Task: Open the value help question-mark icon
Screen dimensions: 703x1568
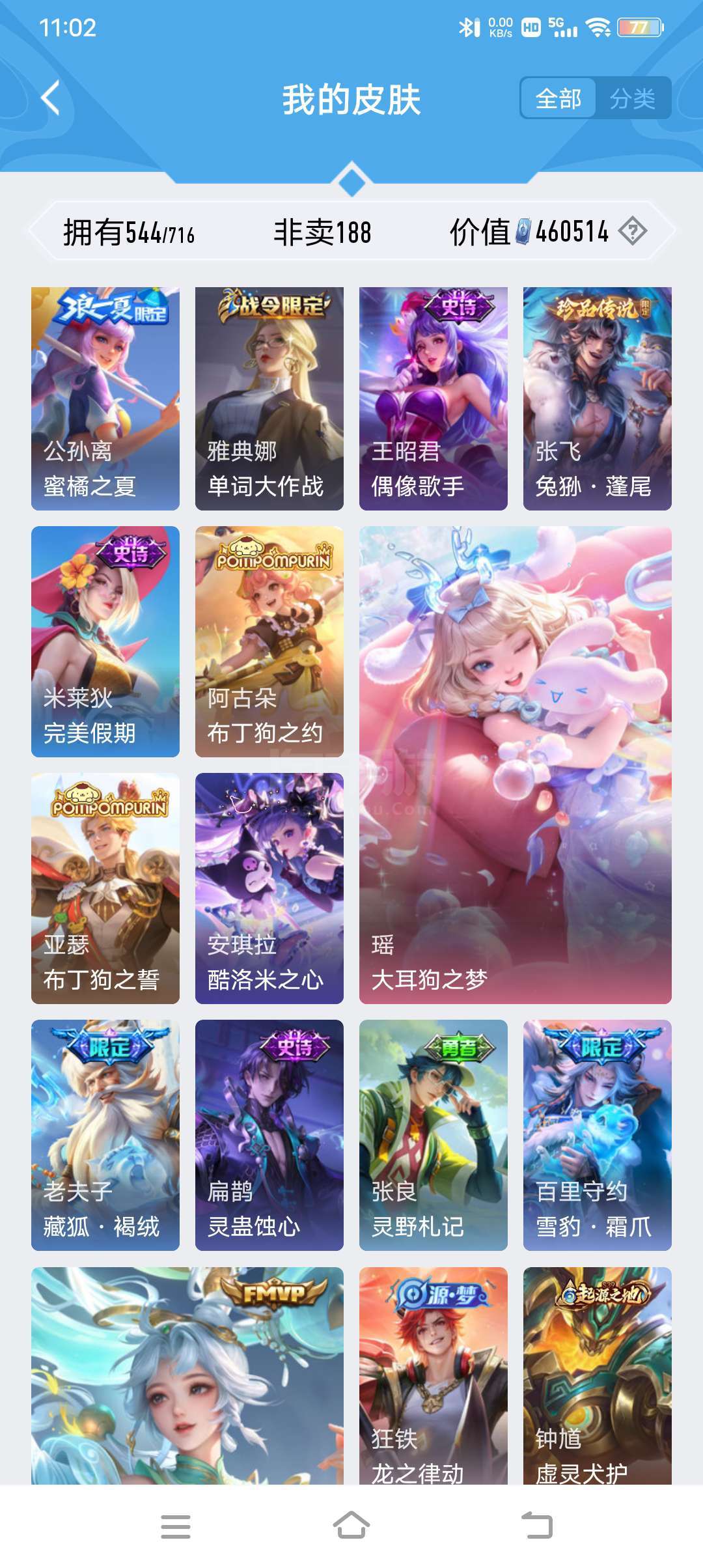Action: [632, 231]
